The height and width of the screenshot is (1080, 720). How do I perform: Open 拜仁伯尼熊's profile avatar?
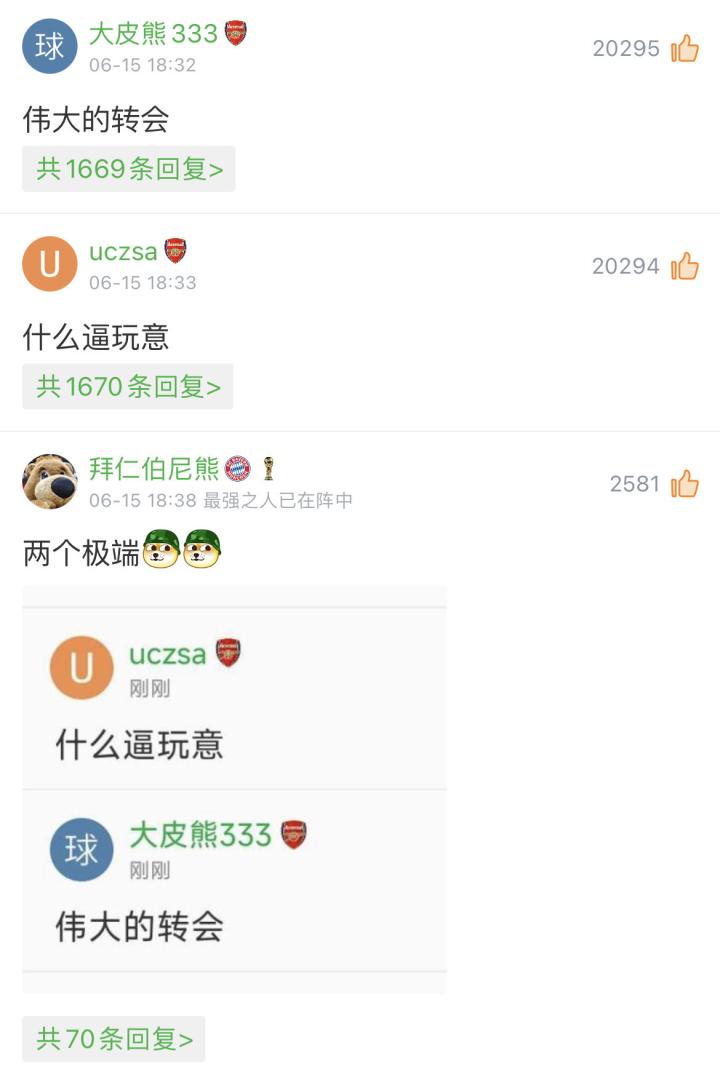pyautogui.click(x=49, y=482)
